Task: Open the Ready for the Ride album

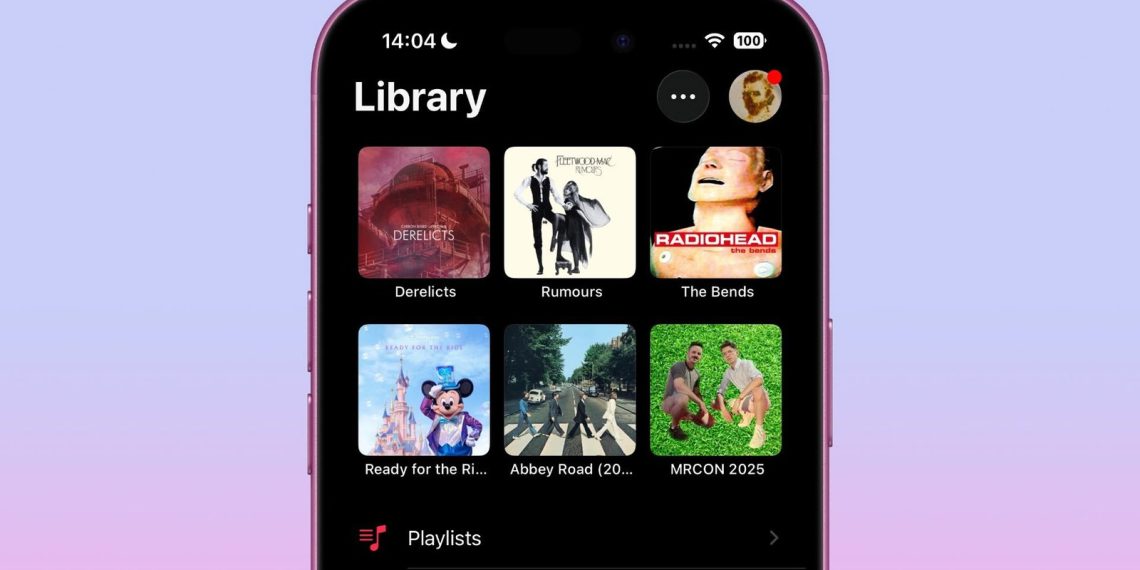Action: (x=424, y=390)
